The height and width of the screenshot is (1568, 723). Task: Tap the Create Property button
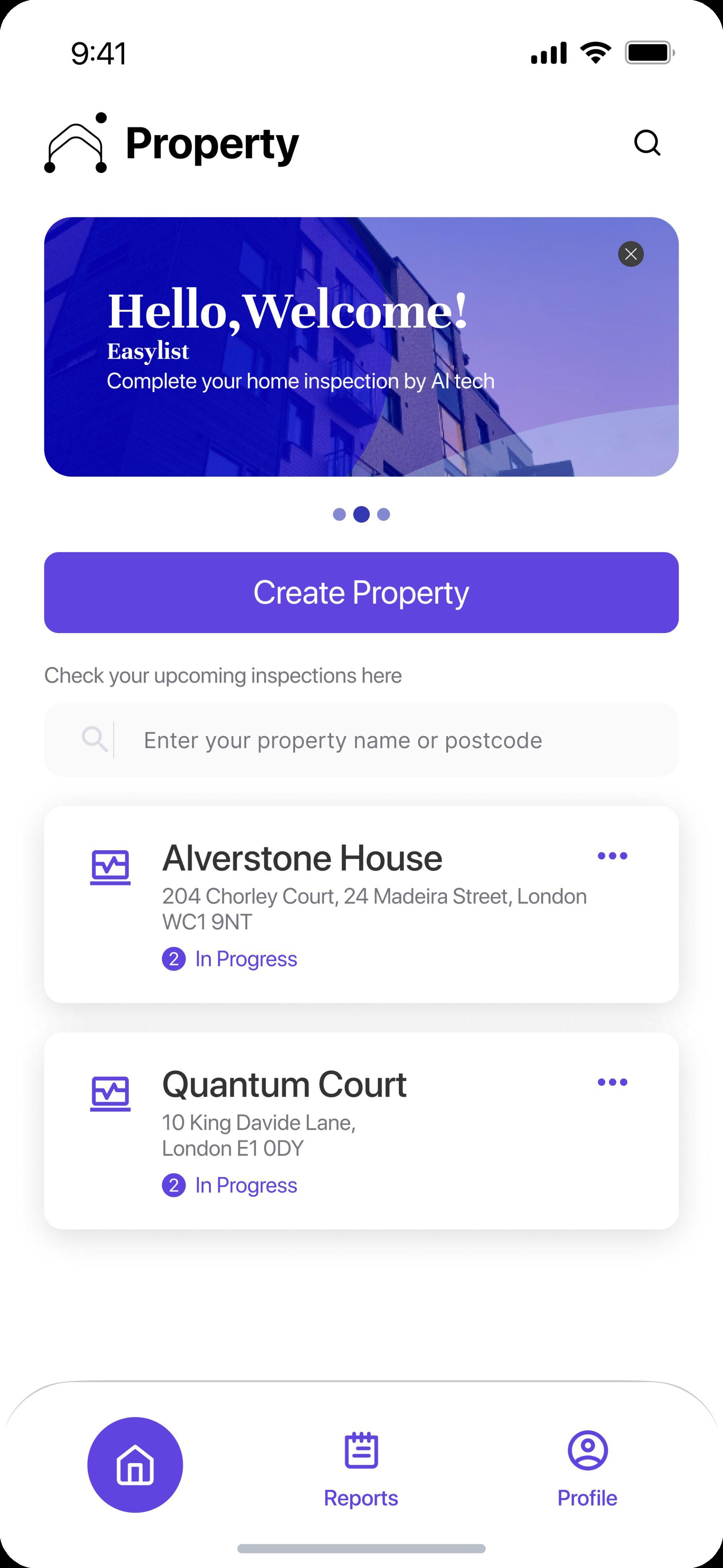click(361, 592)
